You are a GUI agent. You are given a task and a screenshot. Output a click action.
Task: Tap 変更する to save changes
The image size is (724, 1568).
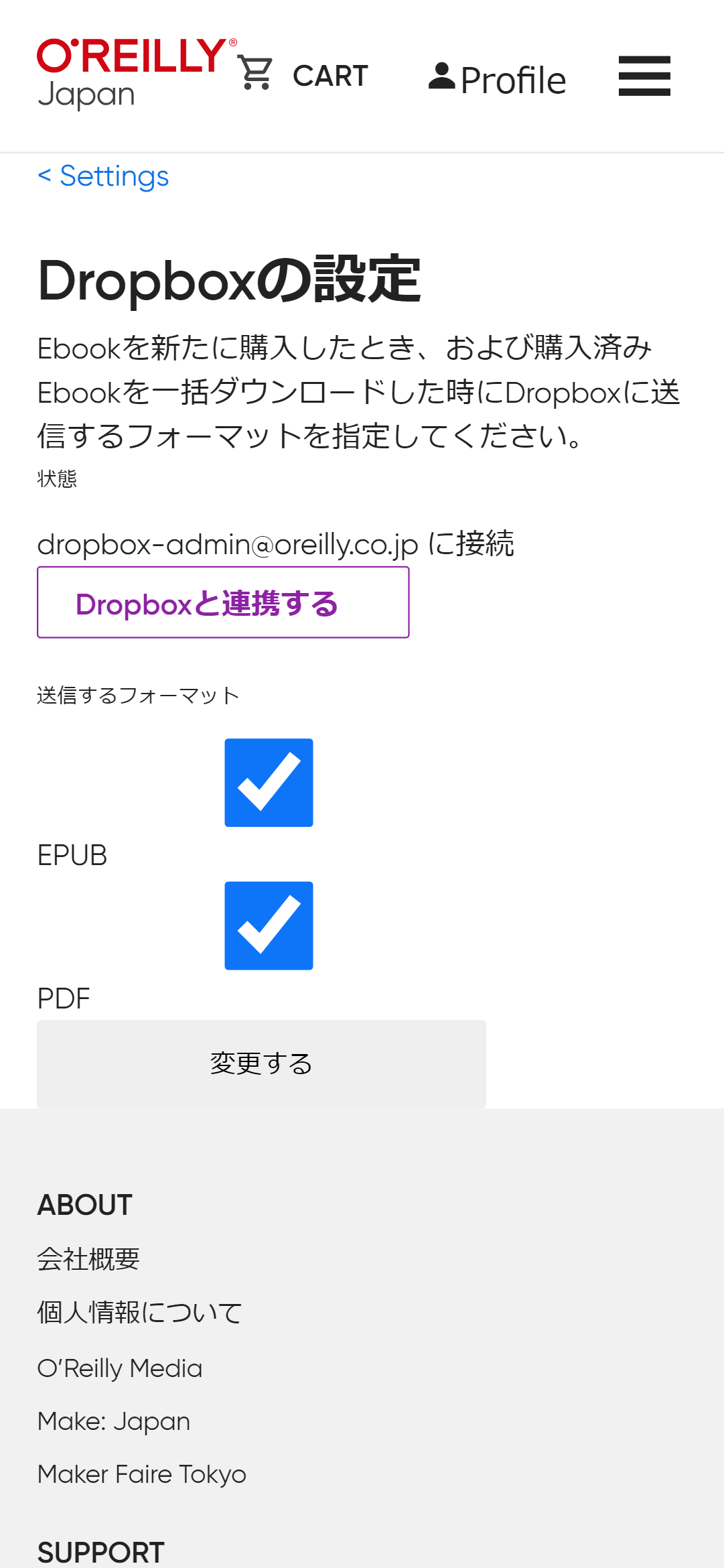261,1064
